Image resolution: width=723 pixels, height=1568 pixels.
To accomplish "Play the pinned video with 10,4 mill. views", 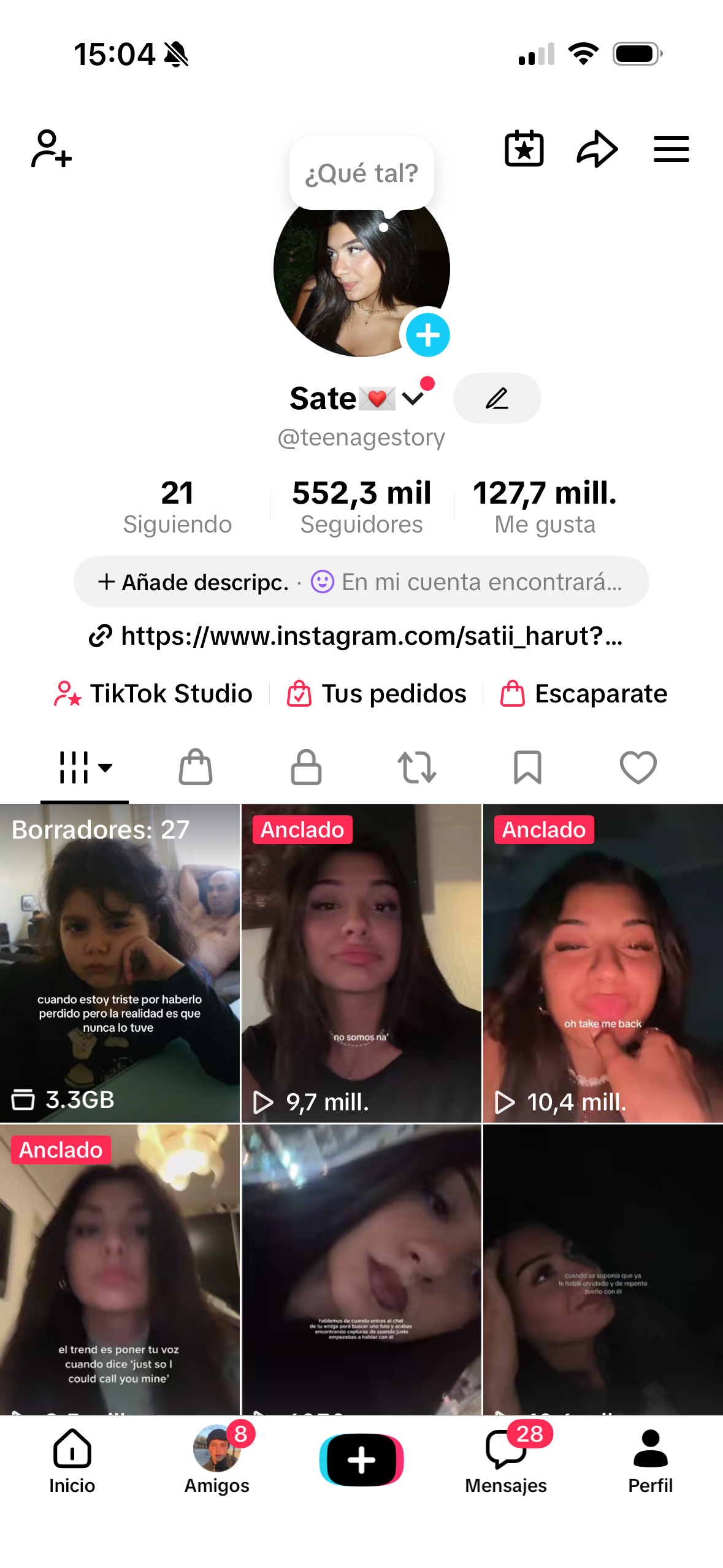I will (x=603, y=963).
